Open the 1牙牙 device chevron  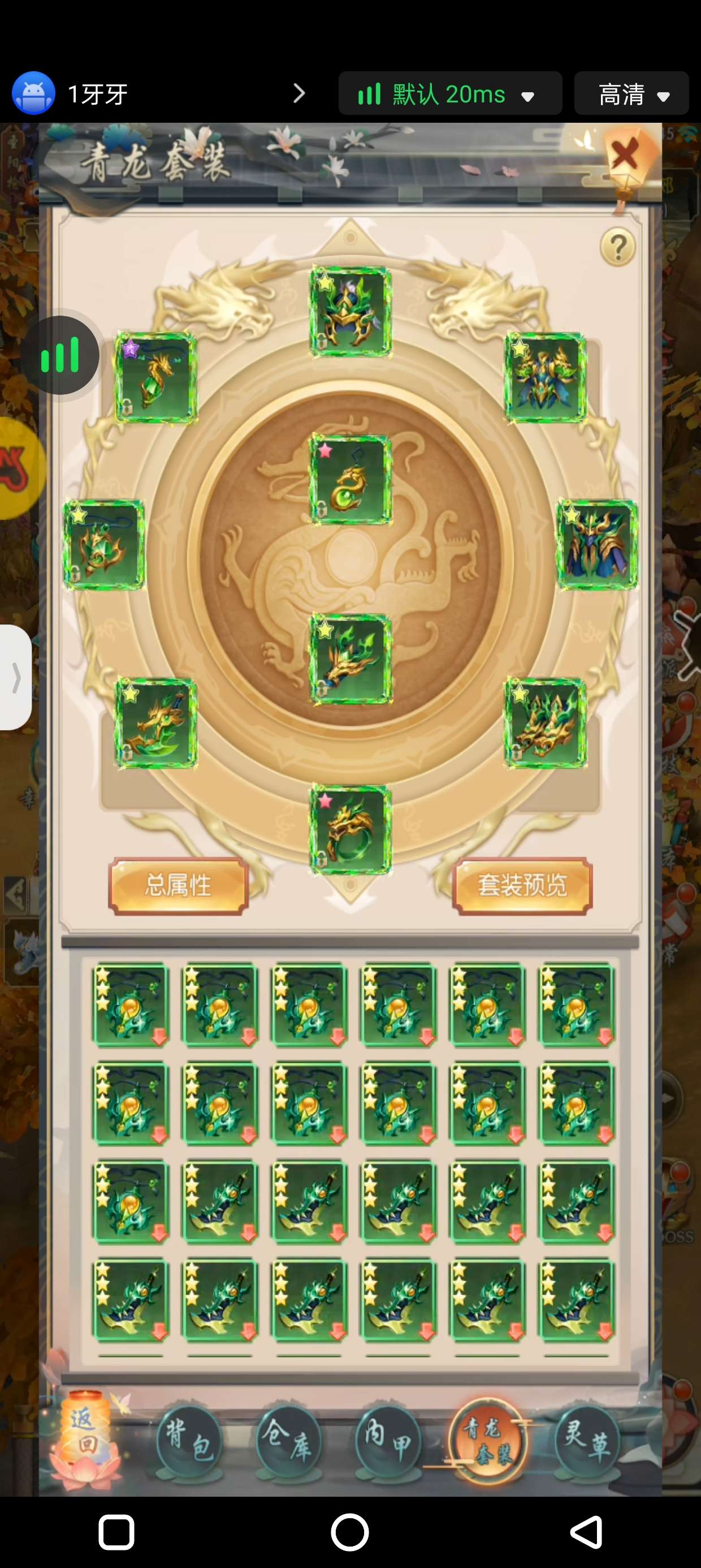click(x=298, y=93)
